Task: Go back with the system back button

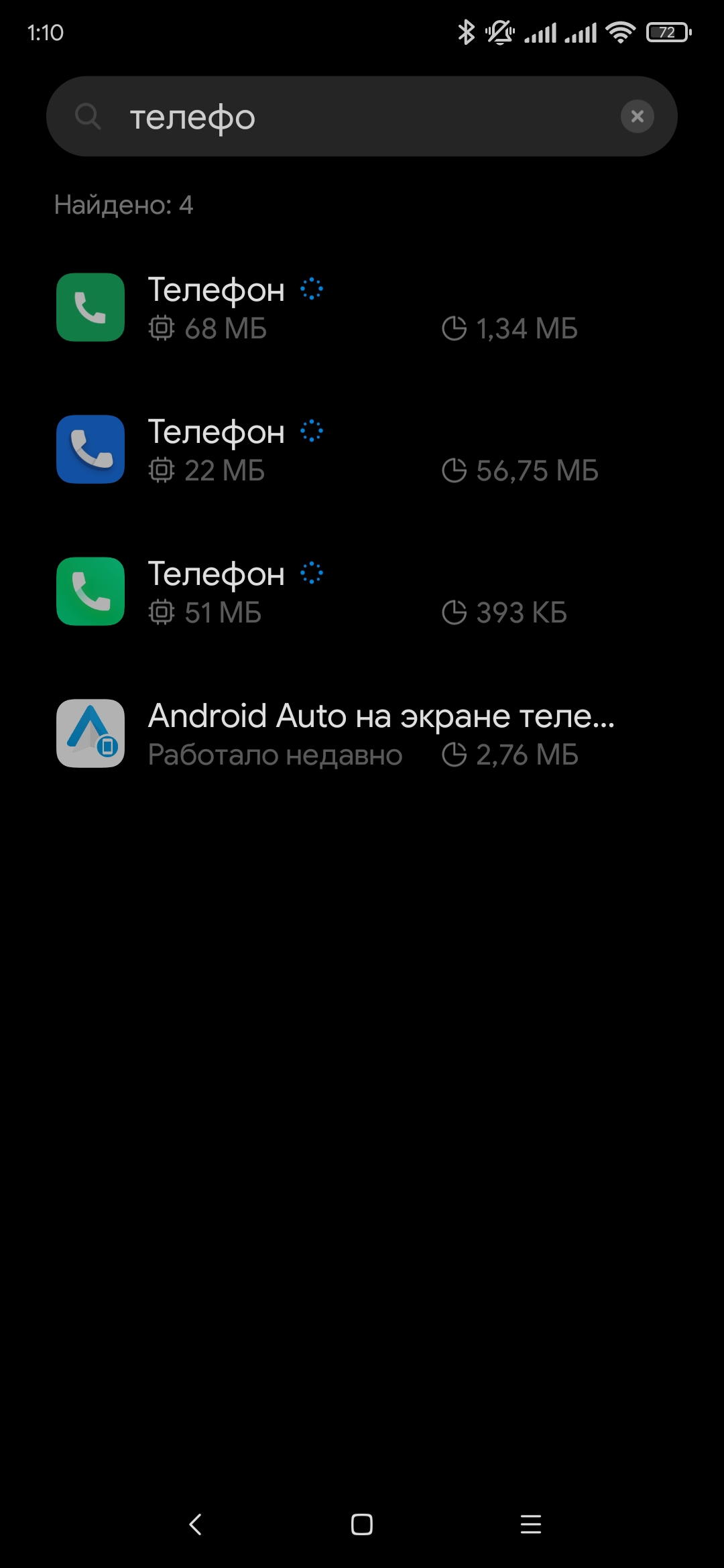Action: coord(195,1524)
